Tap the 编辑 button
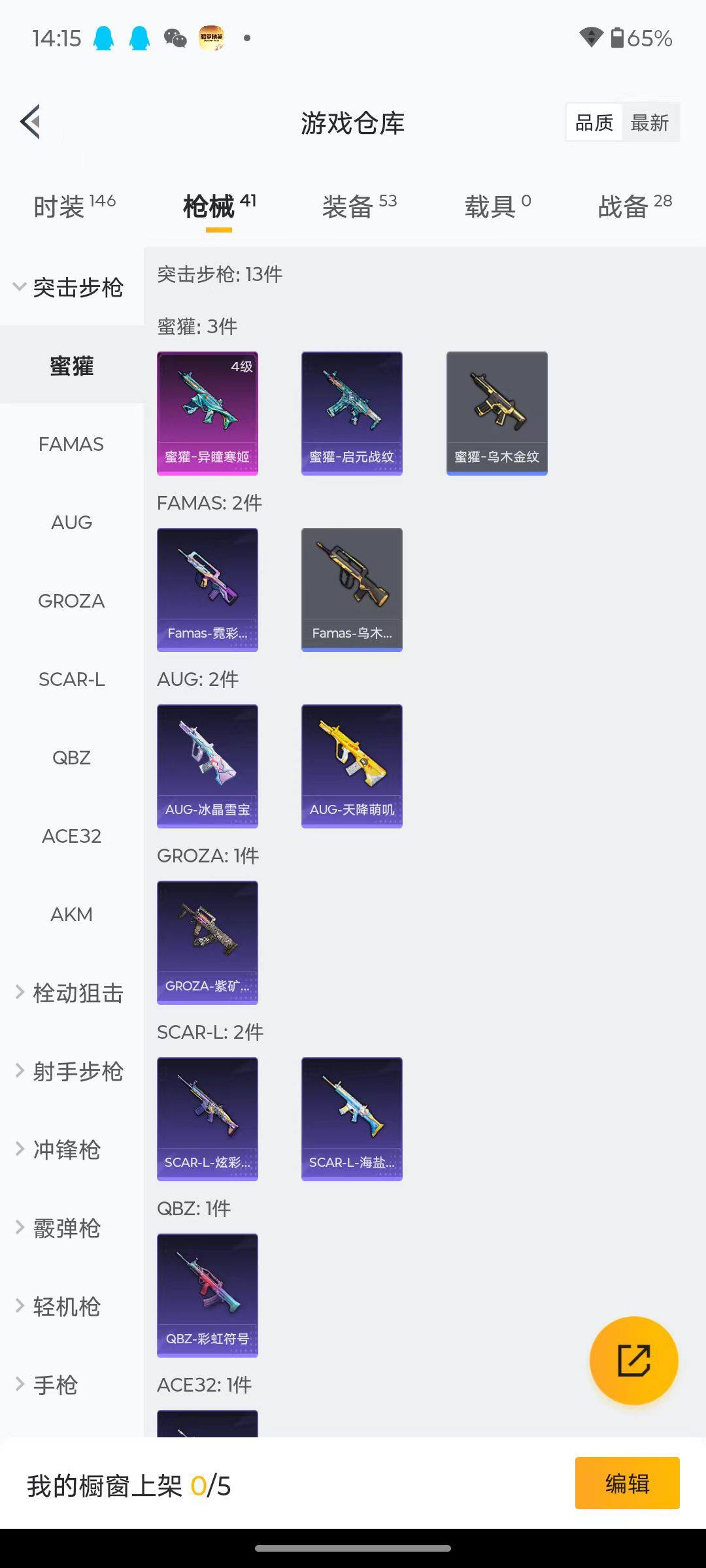Viewport: 706px width, 1568px height. coord(627,1483)
